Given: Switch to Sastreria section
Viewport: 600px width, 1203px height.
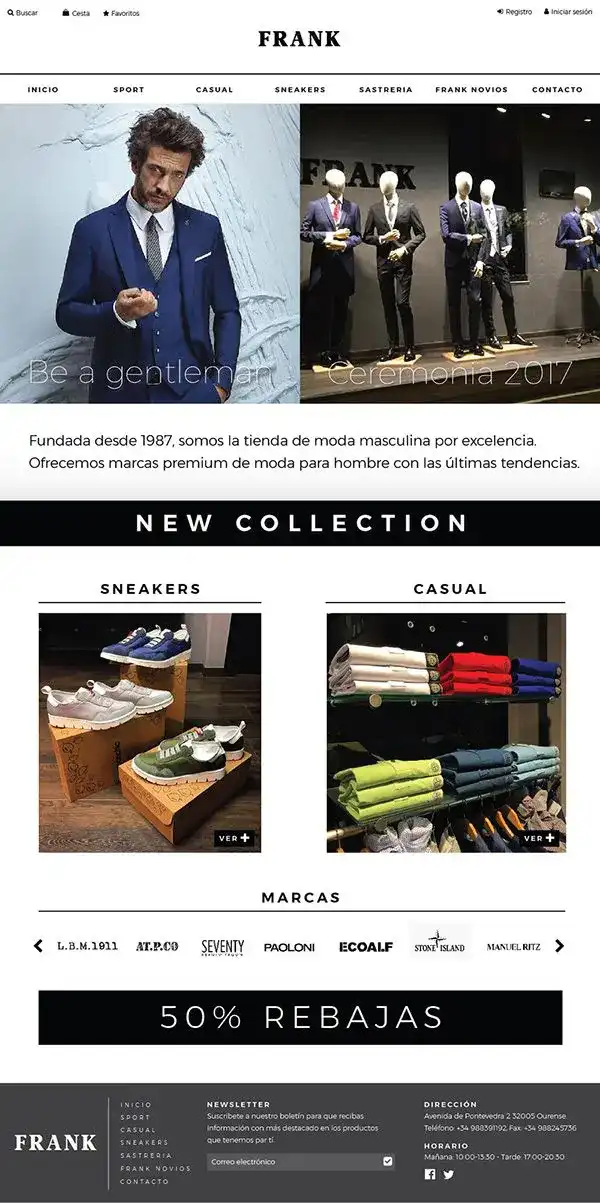Looking at the screenshot, I should coord(386,90).
